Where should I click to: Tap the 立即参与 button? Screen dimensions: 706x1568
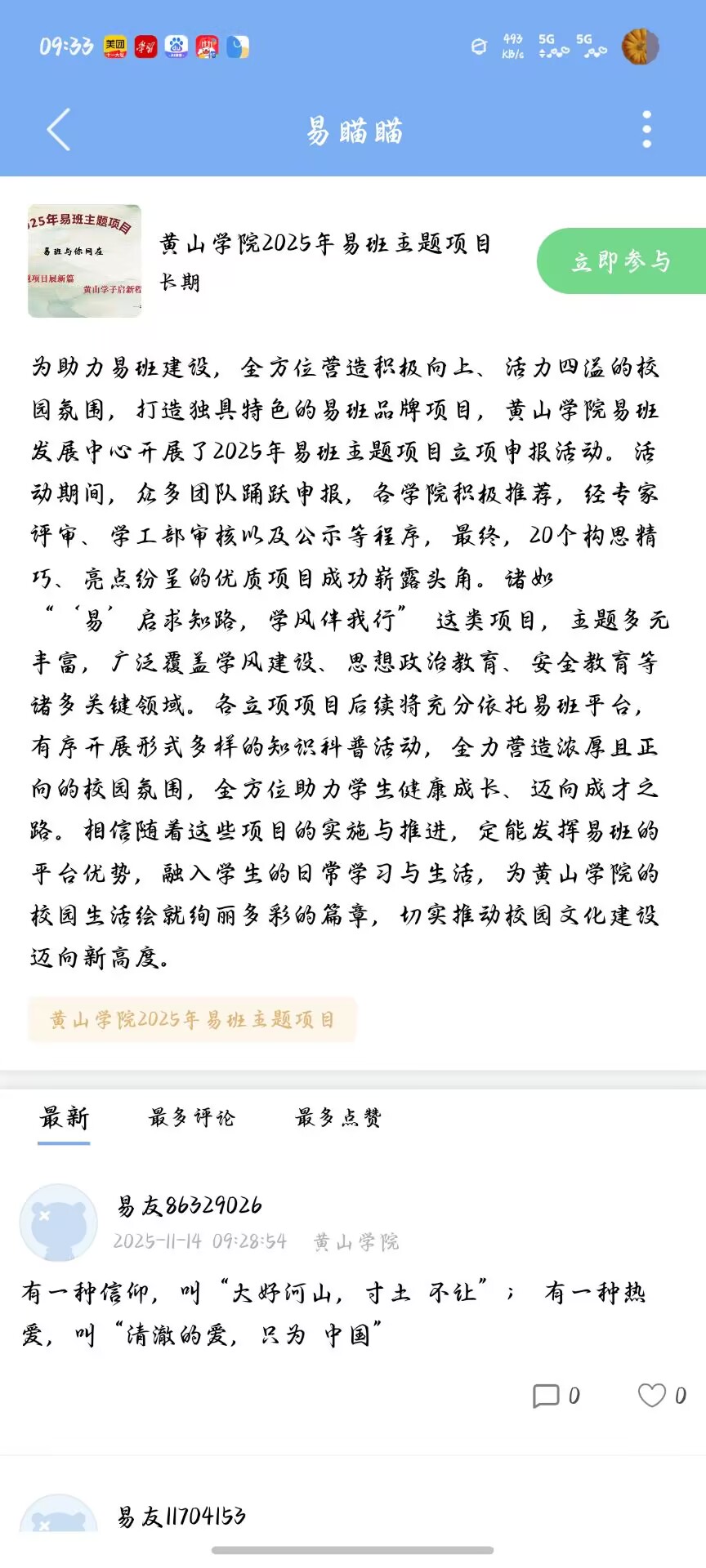click(x=621, y=261)
